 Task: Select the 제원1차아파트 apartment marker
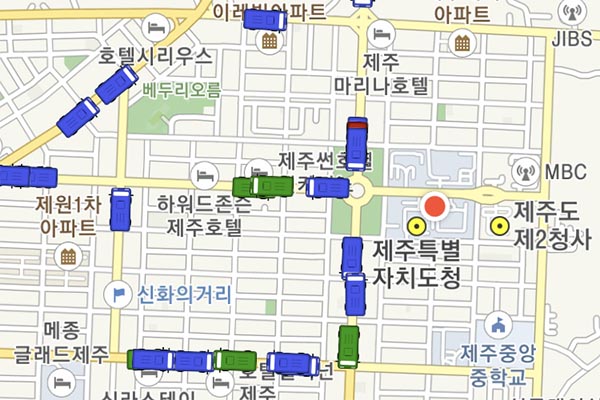coord(68,257)
